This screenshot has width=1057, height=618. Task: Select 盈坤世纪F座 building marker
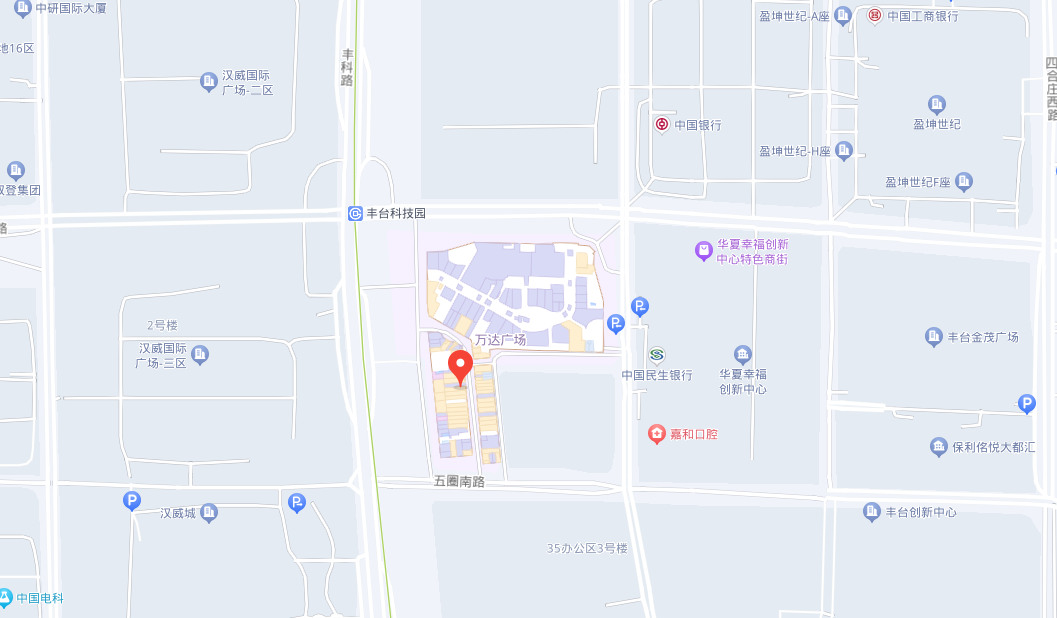(x=964, y=182)
